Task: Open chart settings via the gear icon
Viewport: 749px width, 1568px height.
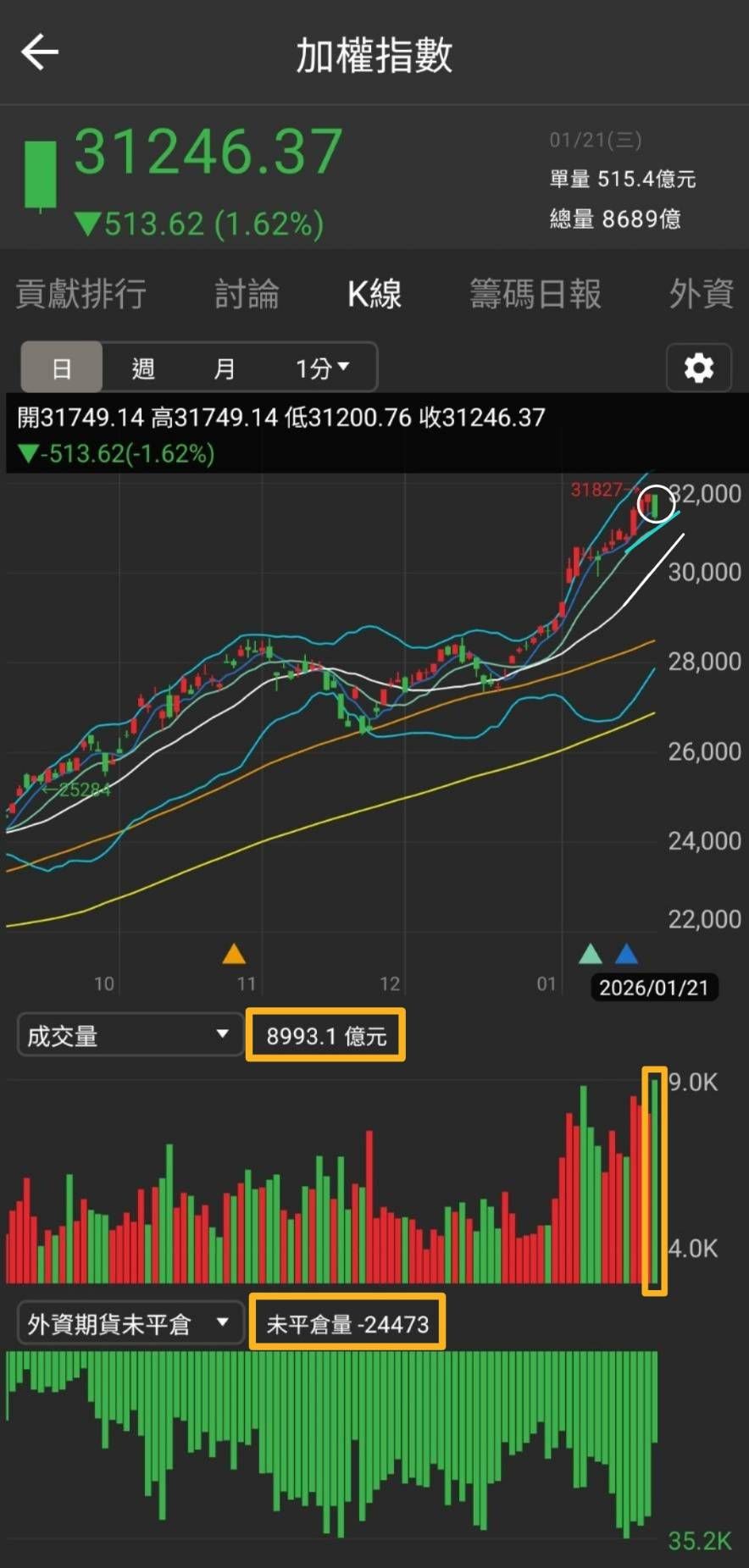Action: coord(698,367)
